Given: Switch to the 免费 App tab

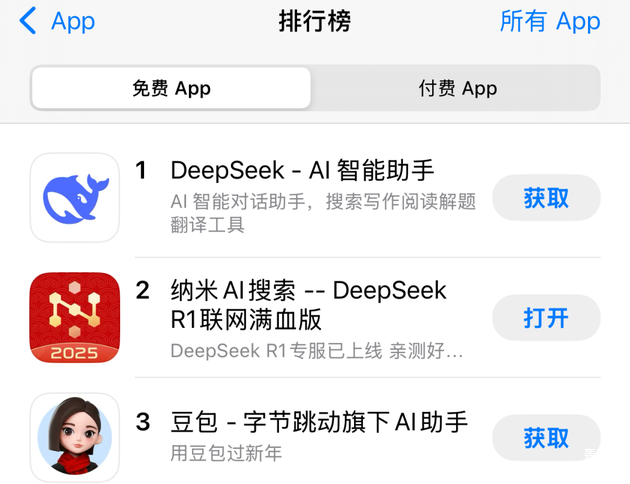Looking at the screenshot, I should coord(171,88).
